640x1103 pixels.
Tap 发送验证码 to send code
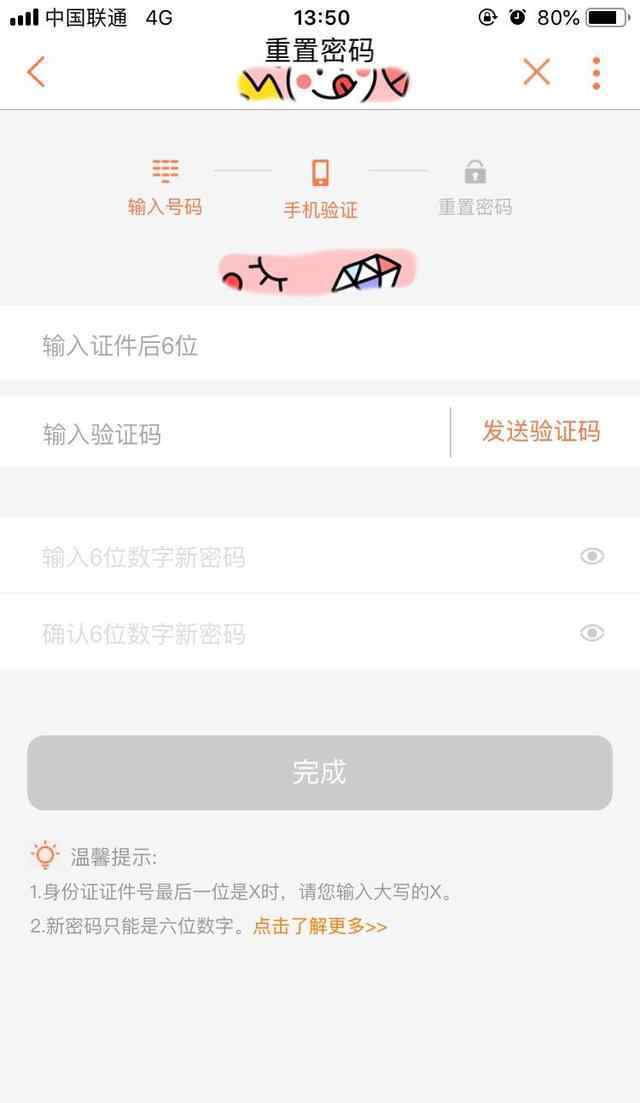pyautogui.click(x=541, y=431)
